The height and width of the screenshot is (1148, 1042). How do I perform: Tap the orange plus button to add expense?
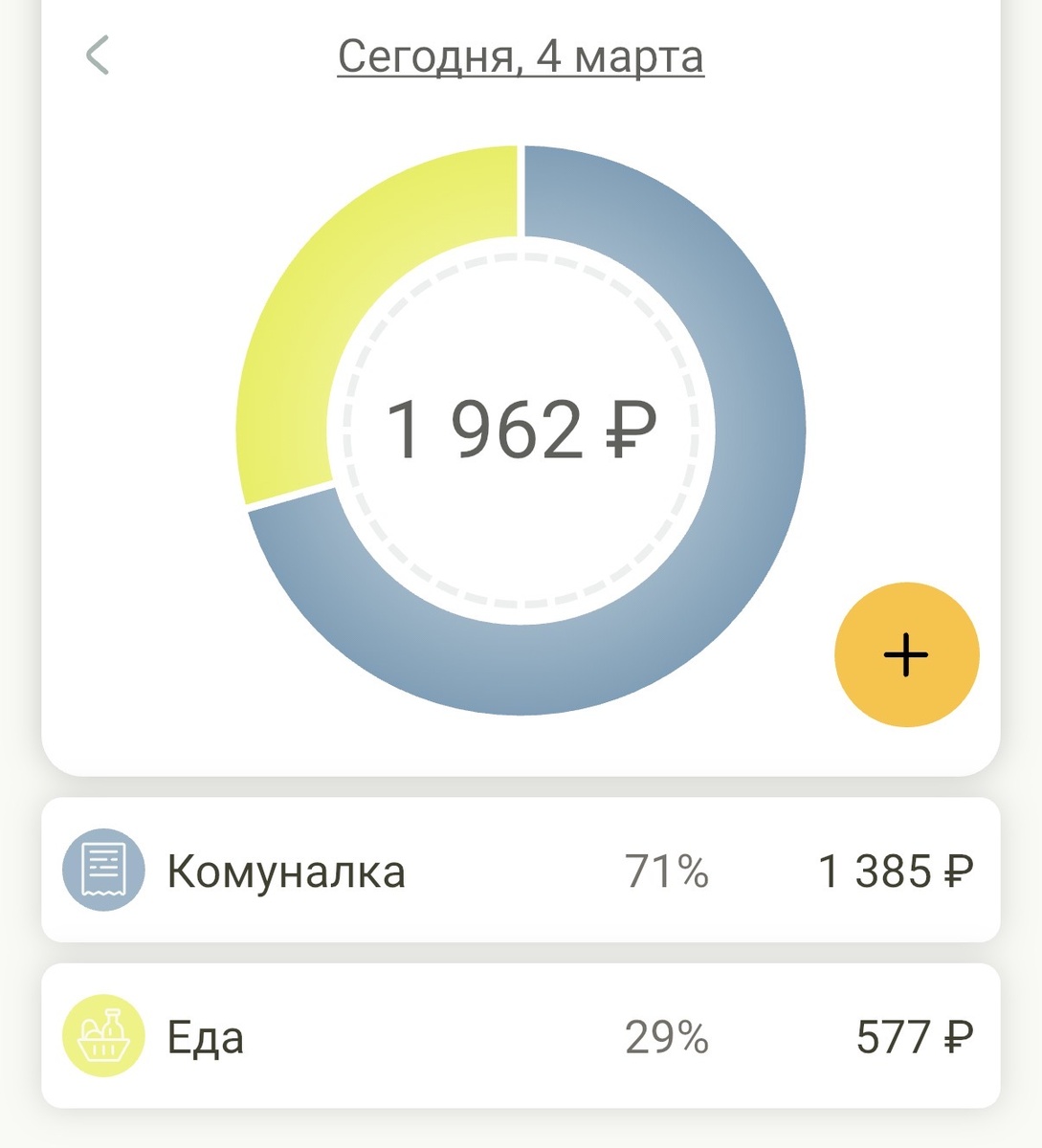905,655
